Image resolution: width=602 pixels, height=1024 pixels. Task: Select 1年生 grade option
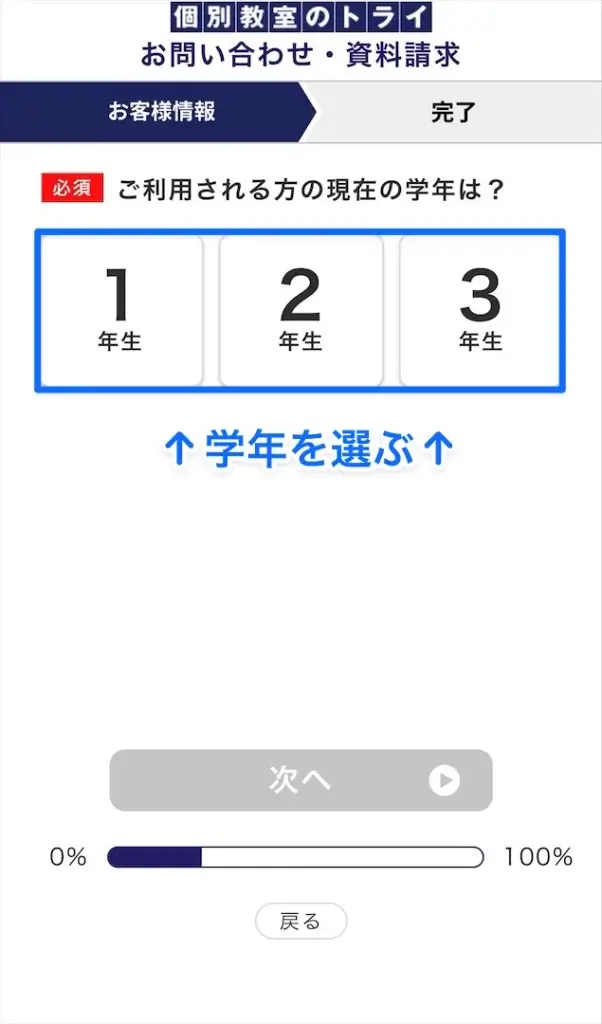pos(120,310)
